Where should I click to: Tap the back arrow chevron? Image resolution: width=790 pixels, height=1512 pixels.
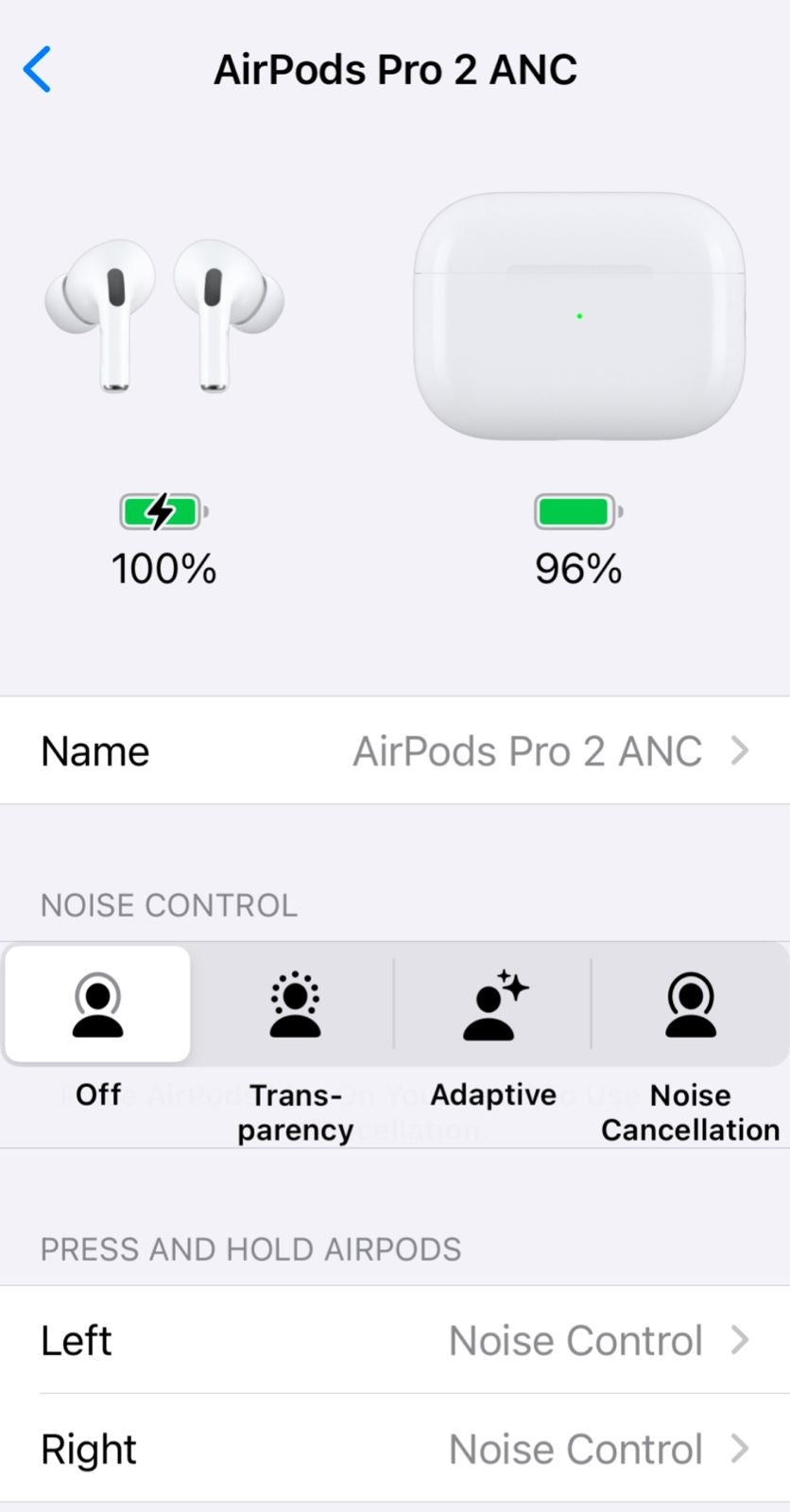click(36, 69)
